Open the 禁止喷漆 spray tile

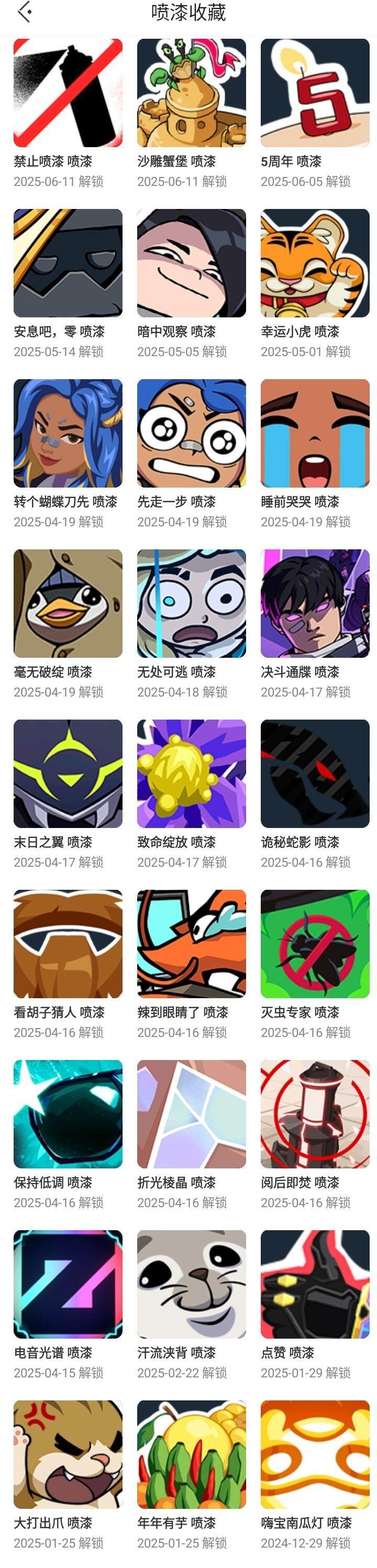(x=68, y=93)
